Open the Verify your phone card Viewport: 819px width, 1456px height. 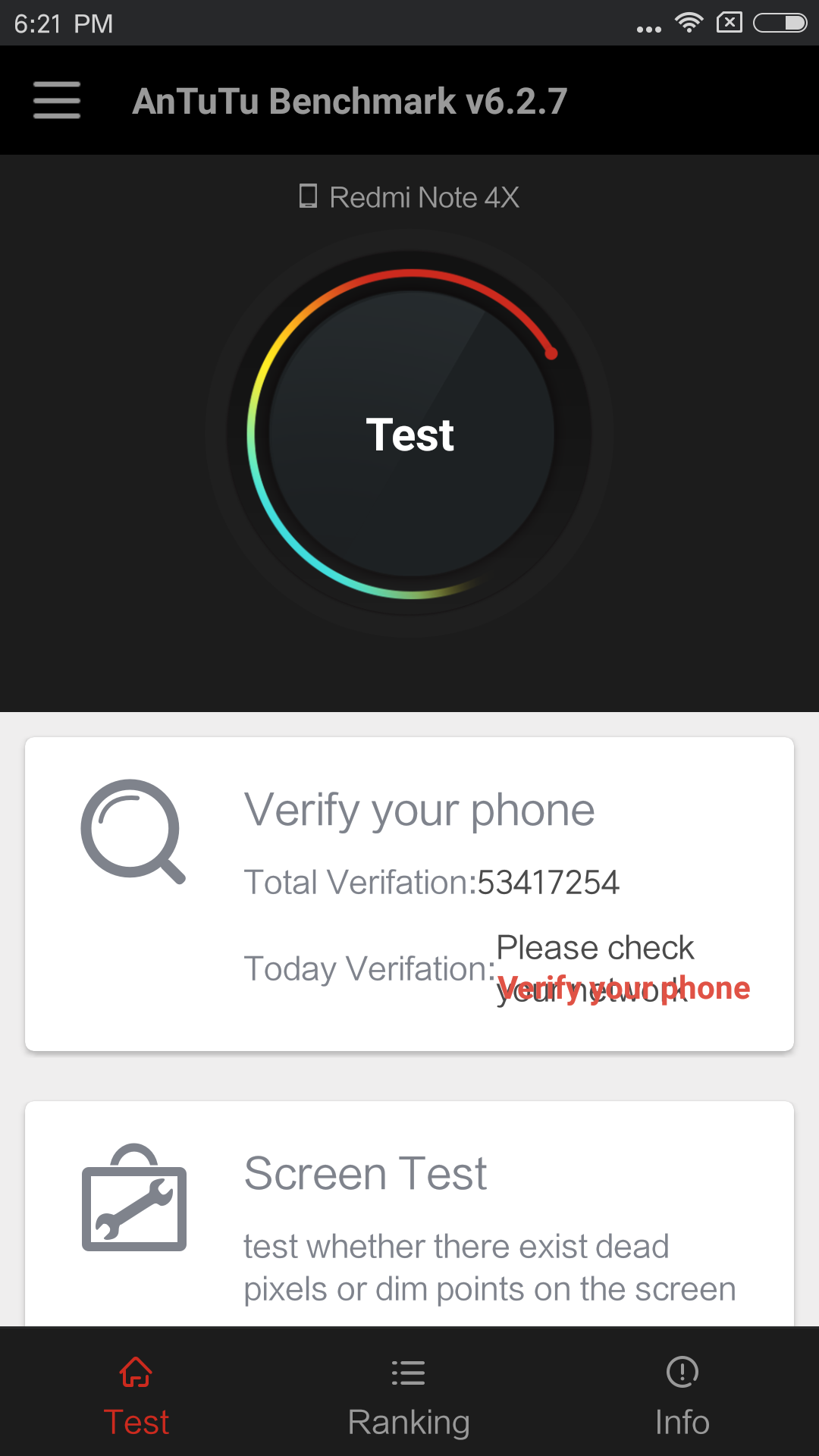tap(409, 894)
